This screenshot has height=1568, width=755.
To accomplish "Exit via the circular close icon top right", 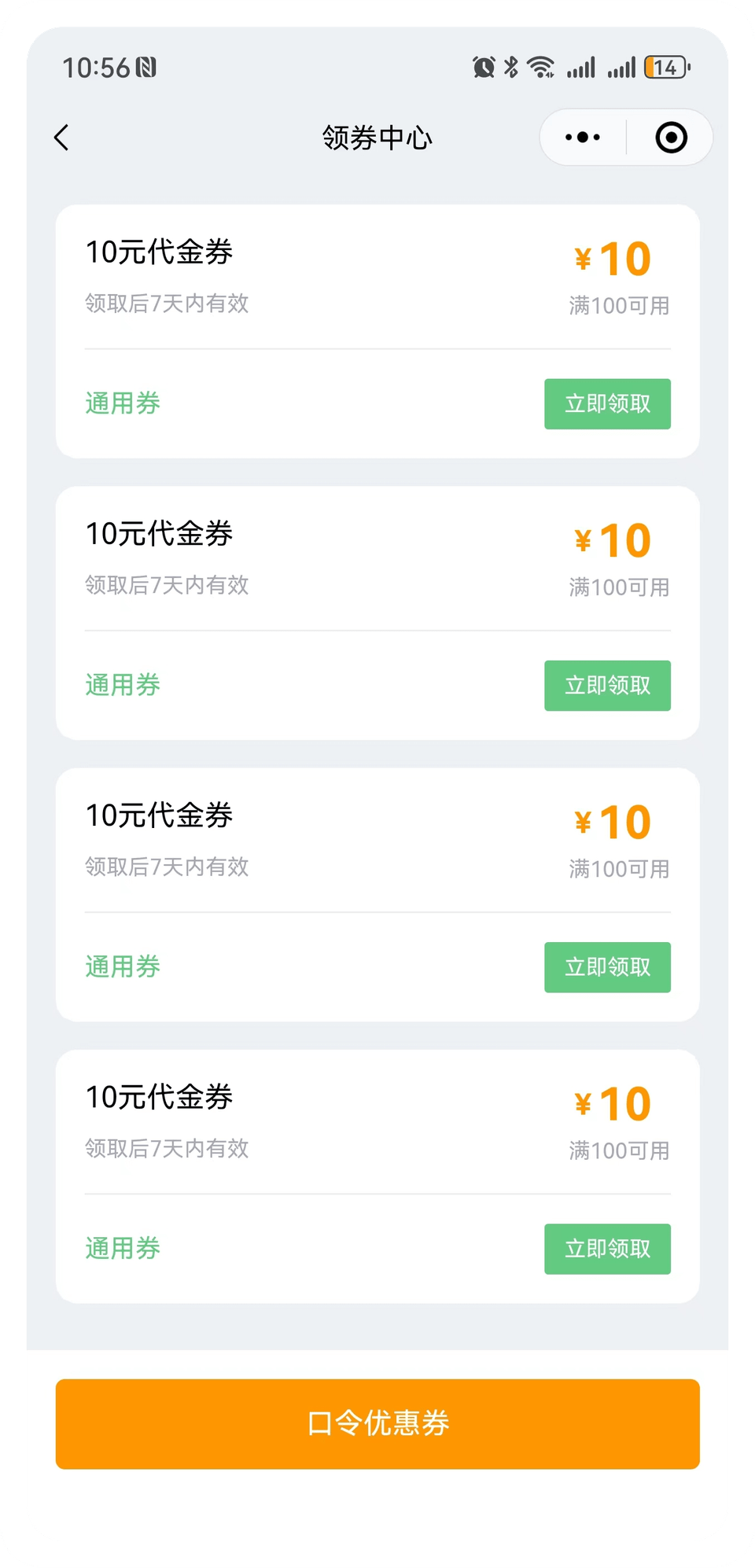I will [671, 137].
